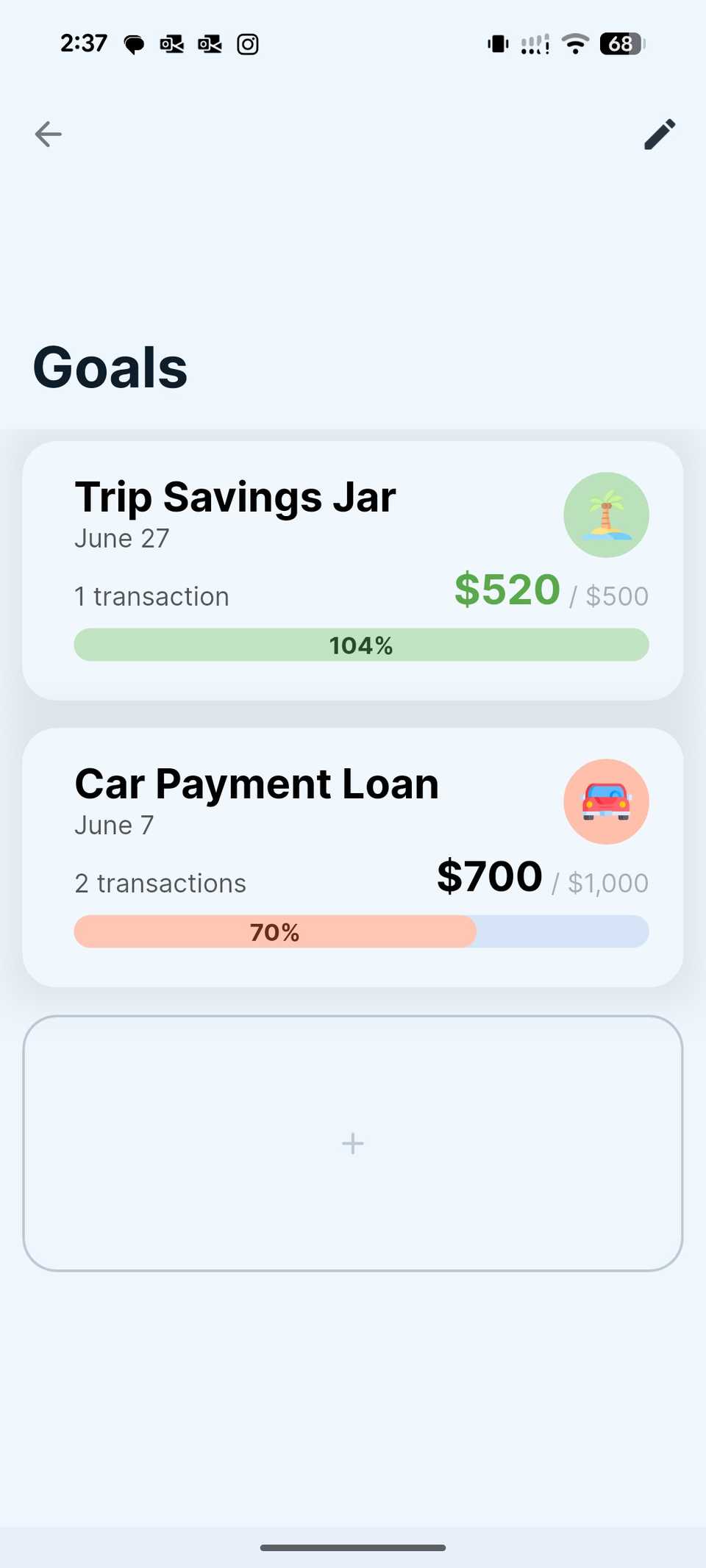Tap the clock showing 2:37
Viewport: 706px width, 1568px height.
click(x=84, y=44)
